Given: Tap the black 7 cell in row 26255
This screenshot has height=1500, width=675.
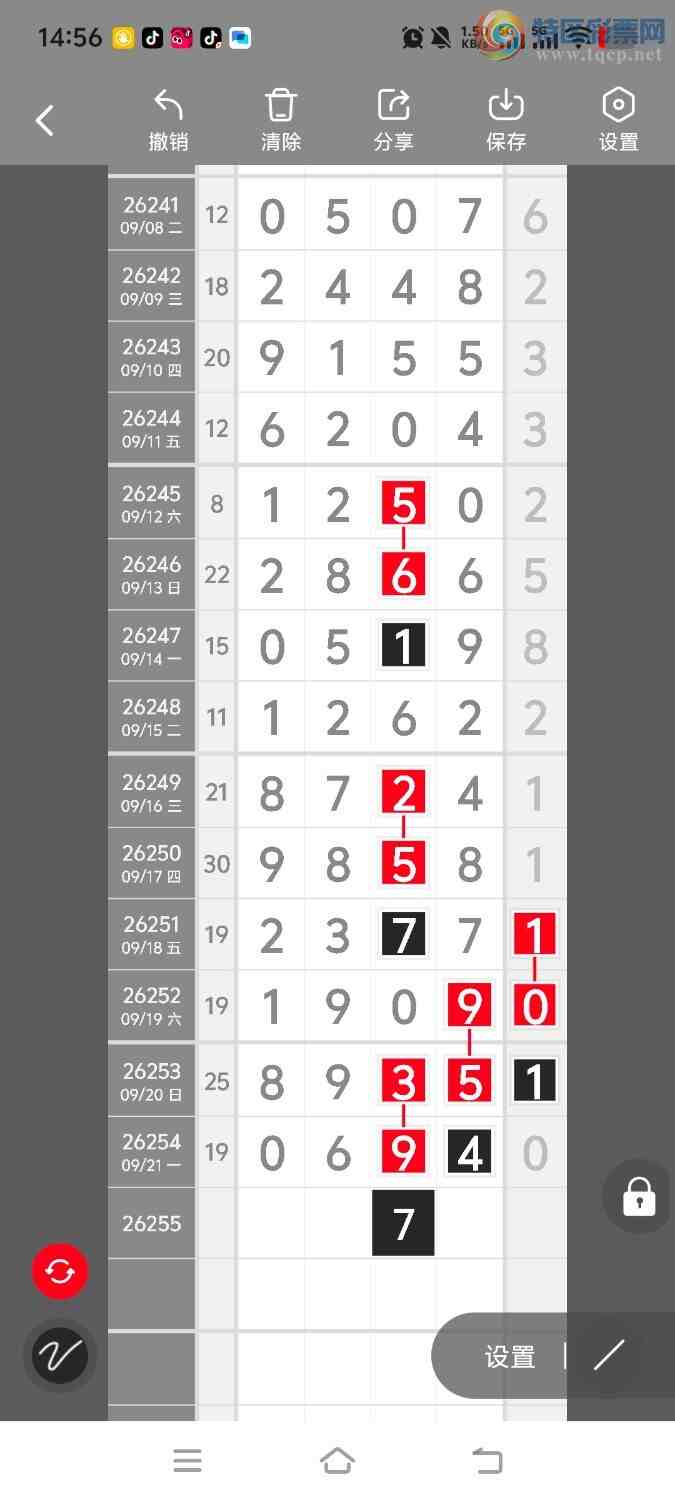Looking at the screenshot, I should point(404,1223).
